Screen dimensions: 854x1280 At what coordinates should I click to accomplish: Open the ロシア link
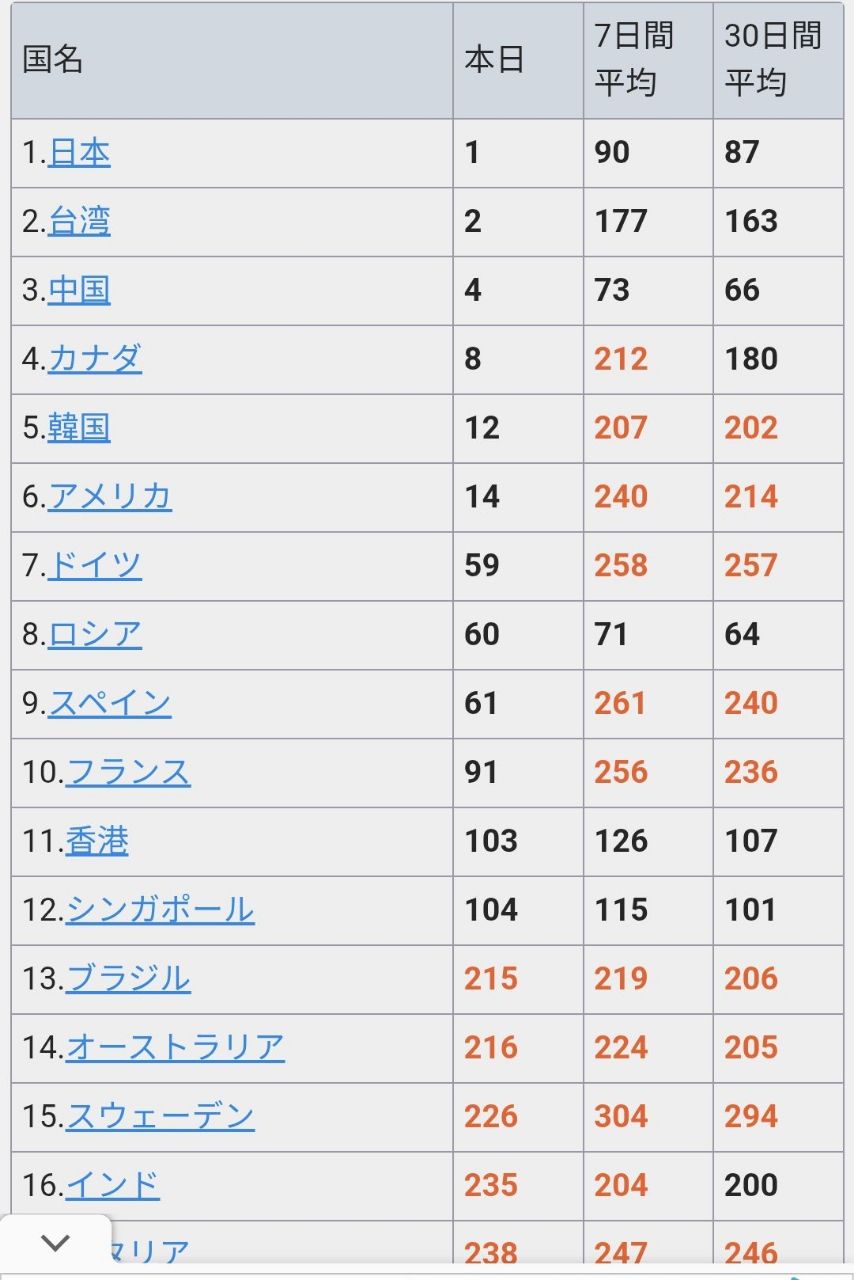95,635
